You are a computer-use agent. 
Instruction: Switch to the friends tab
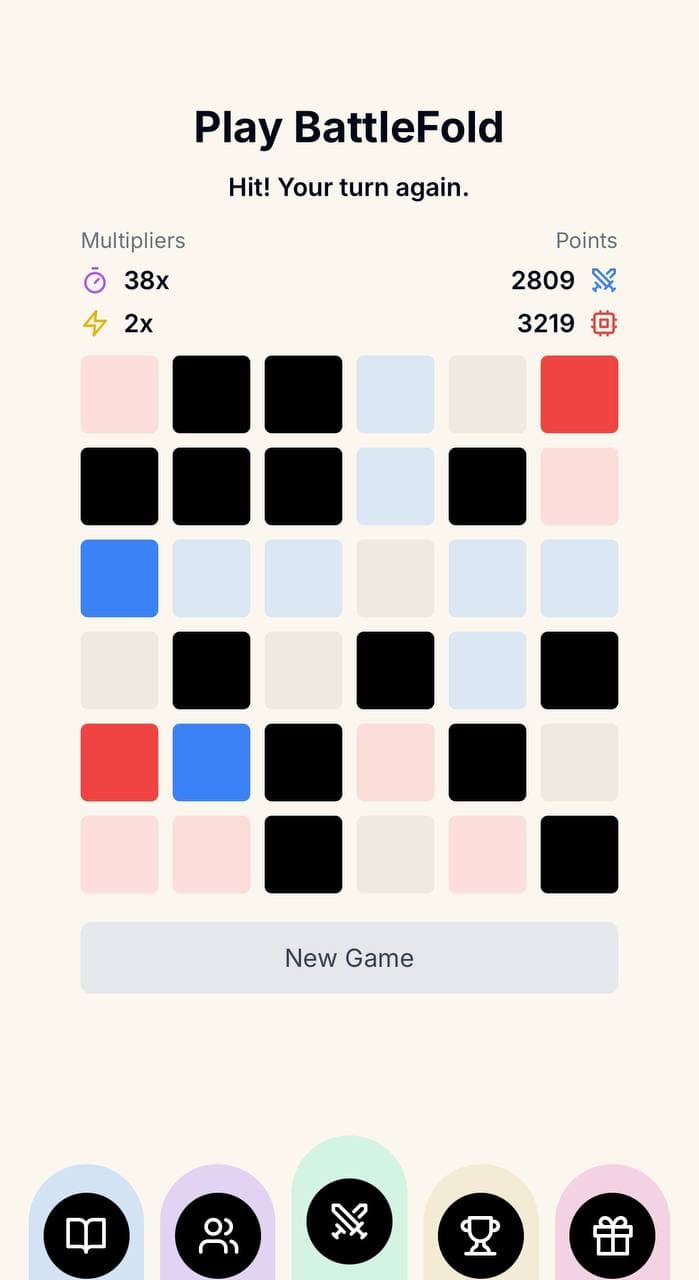coord(217,1235)
